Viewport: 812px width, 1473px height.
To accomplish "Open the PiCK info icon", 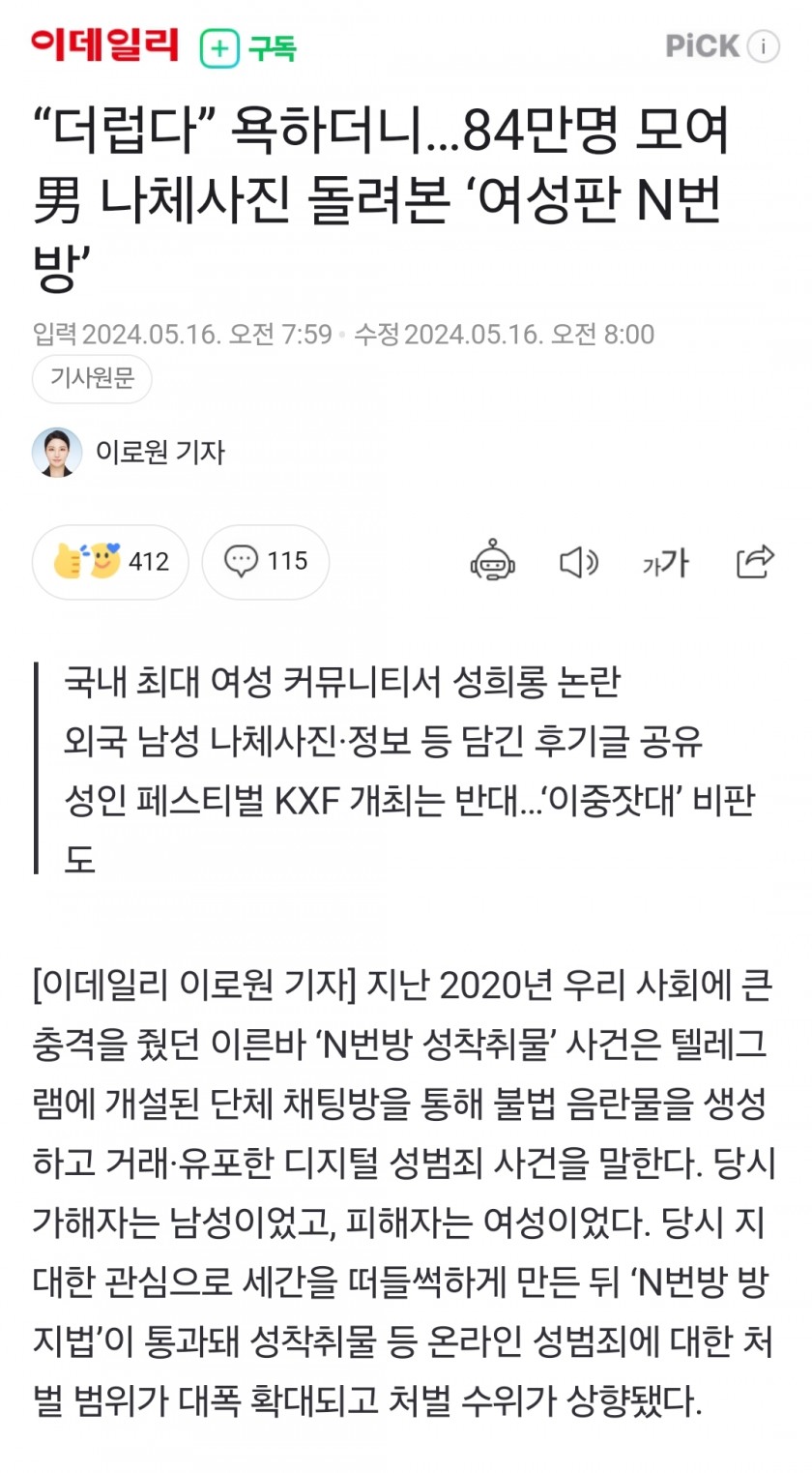I will 764,46.
